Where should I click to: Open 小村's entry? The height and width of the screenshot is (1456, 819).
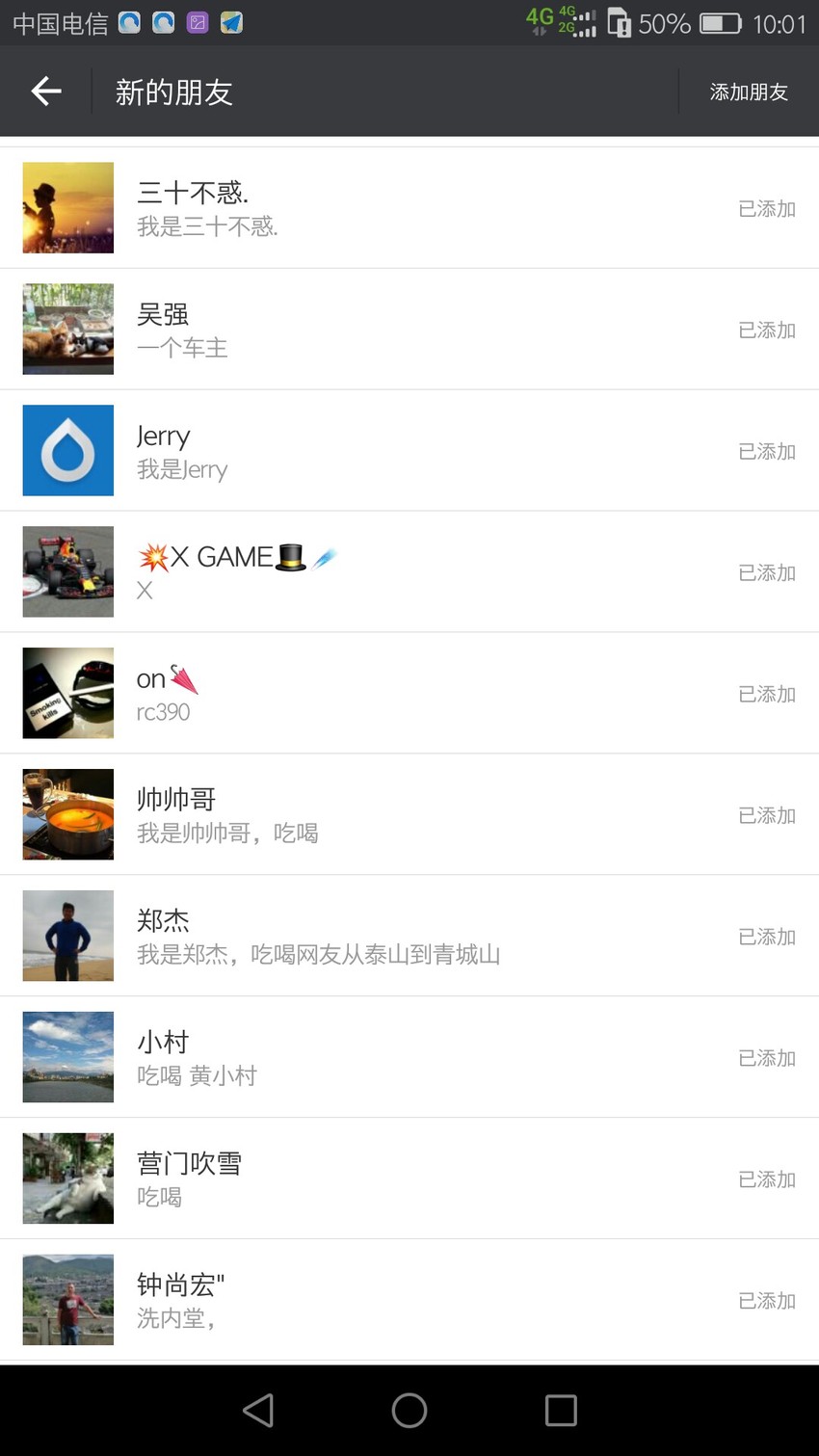409,1058
